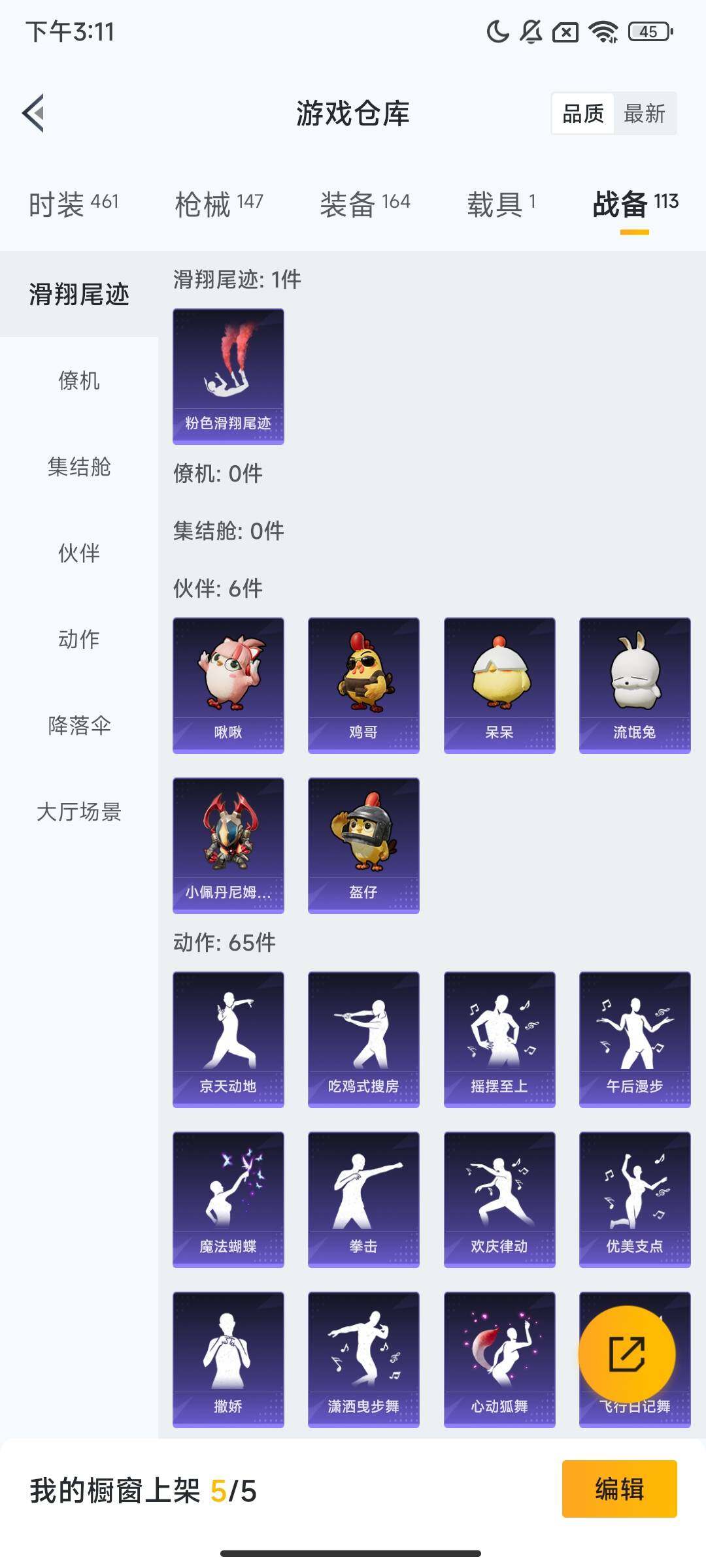Expand the 大厅场景 category
This screenshot has height=1568, width=706.
[78, 813]
